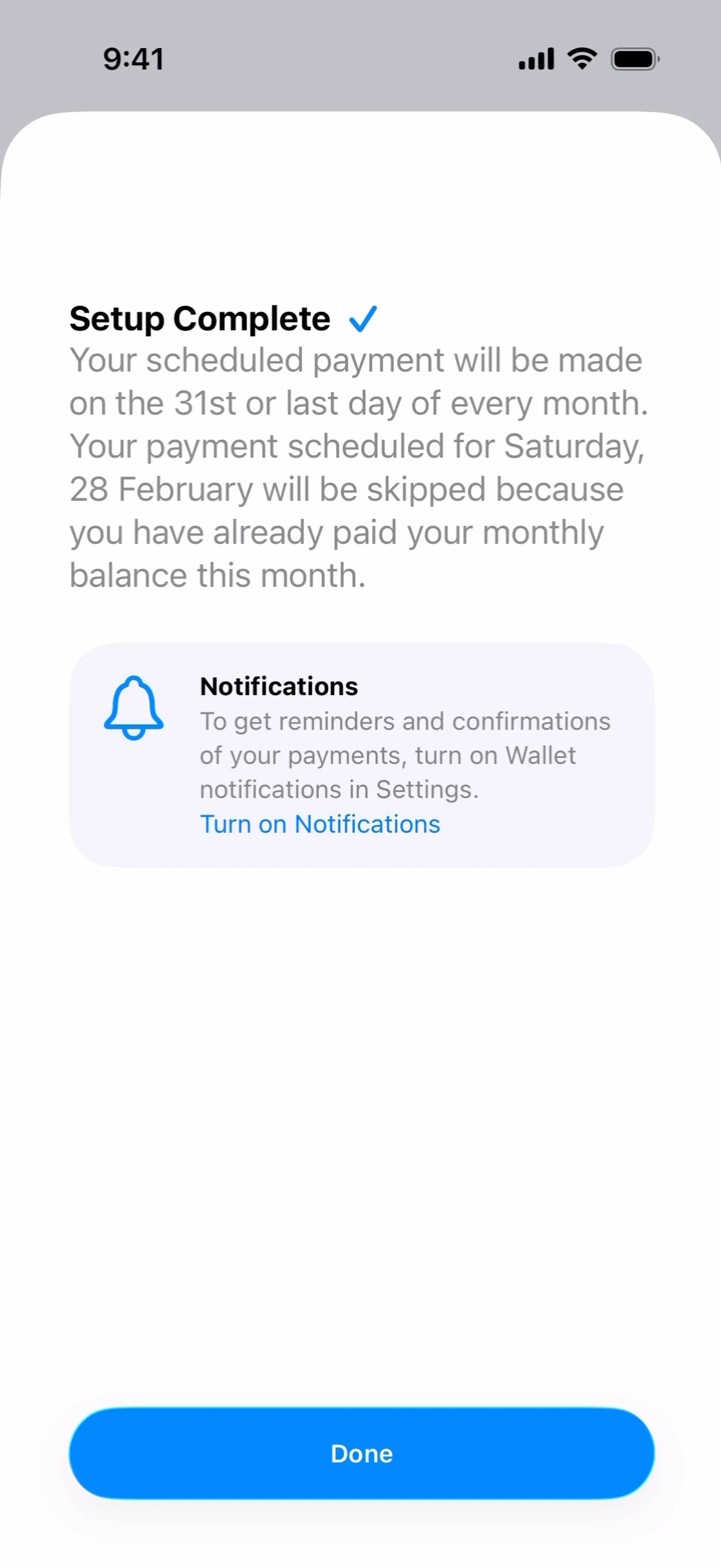Open the Turn on Notifications link
721x1568 pixels.
click(320, 824)
